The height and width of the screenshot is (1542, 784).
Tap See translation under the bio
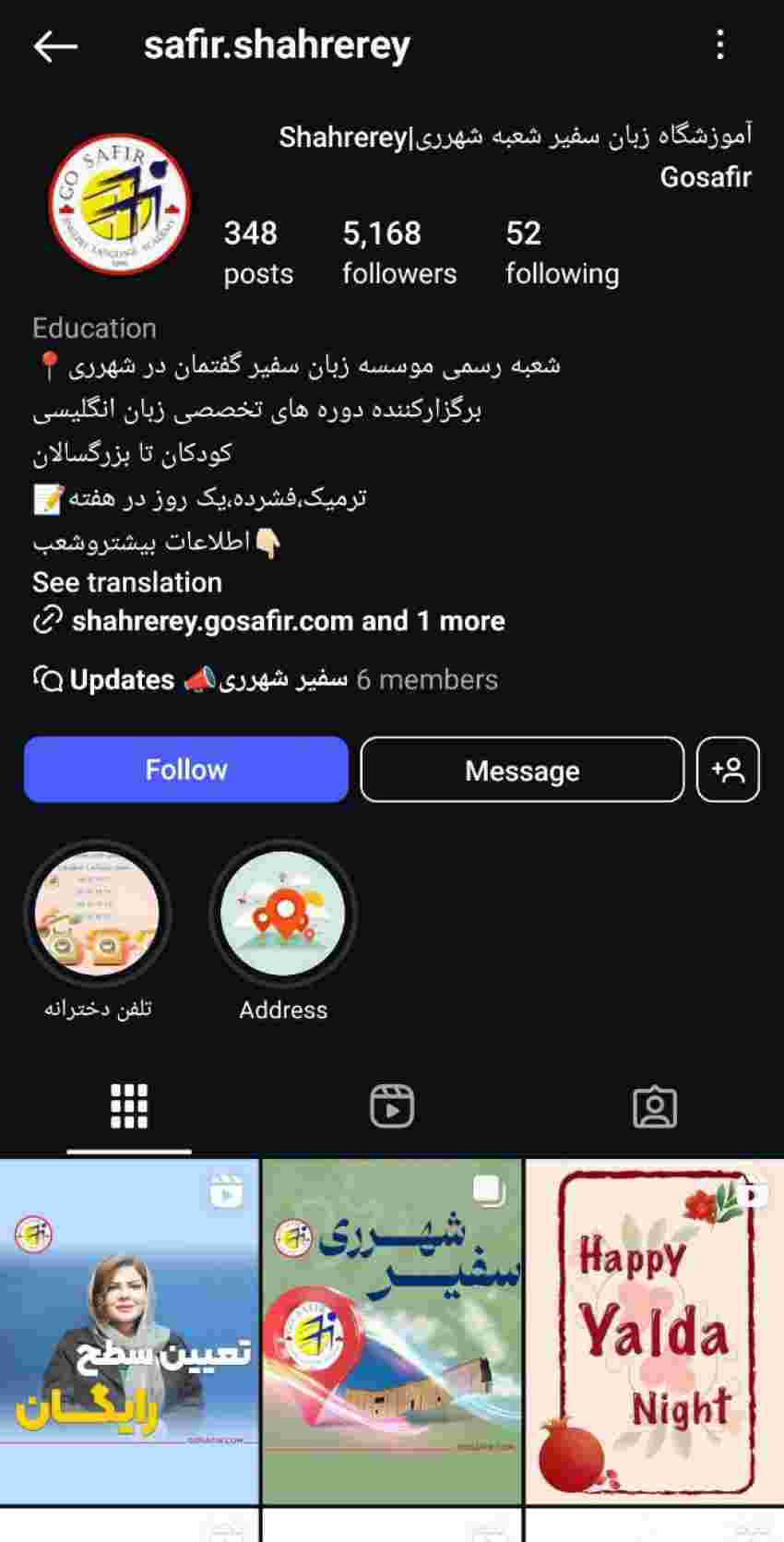click(127, 582)
